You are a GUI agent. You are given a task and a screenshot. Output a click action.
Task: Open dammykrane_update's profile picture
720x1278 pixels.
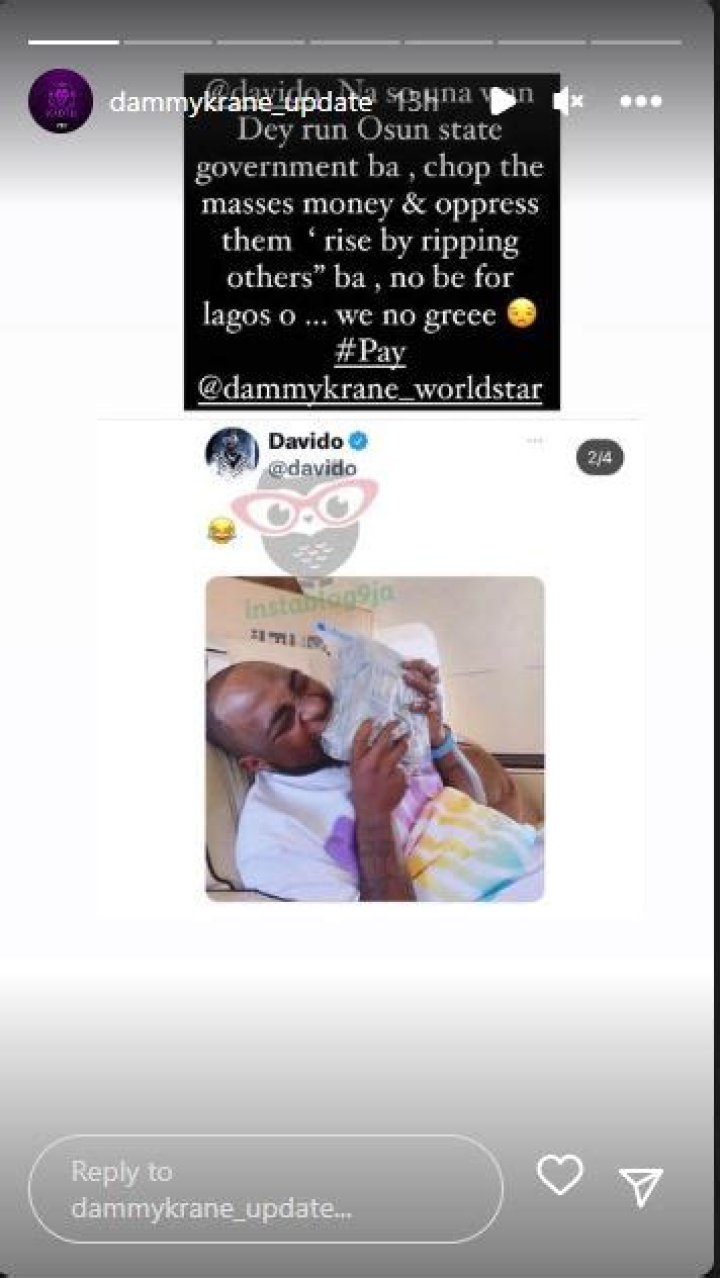click(60, 100)
